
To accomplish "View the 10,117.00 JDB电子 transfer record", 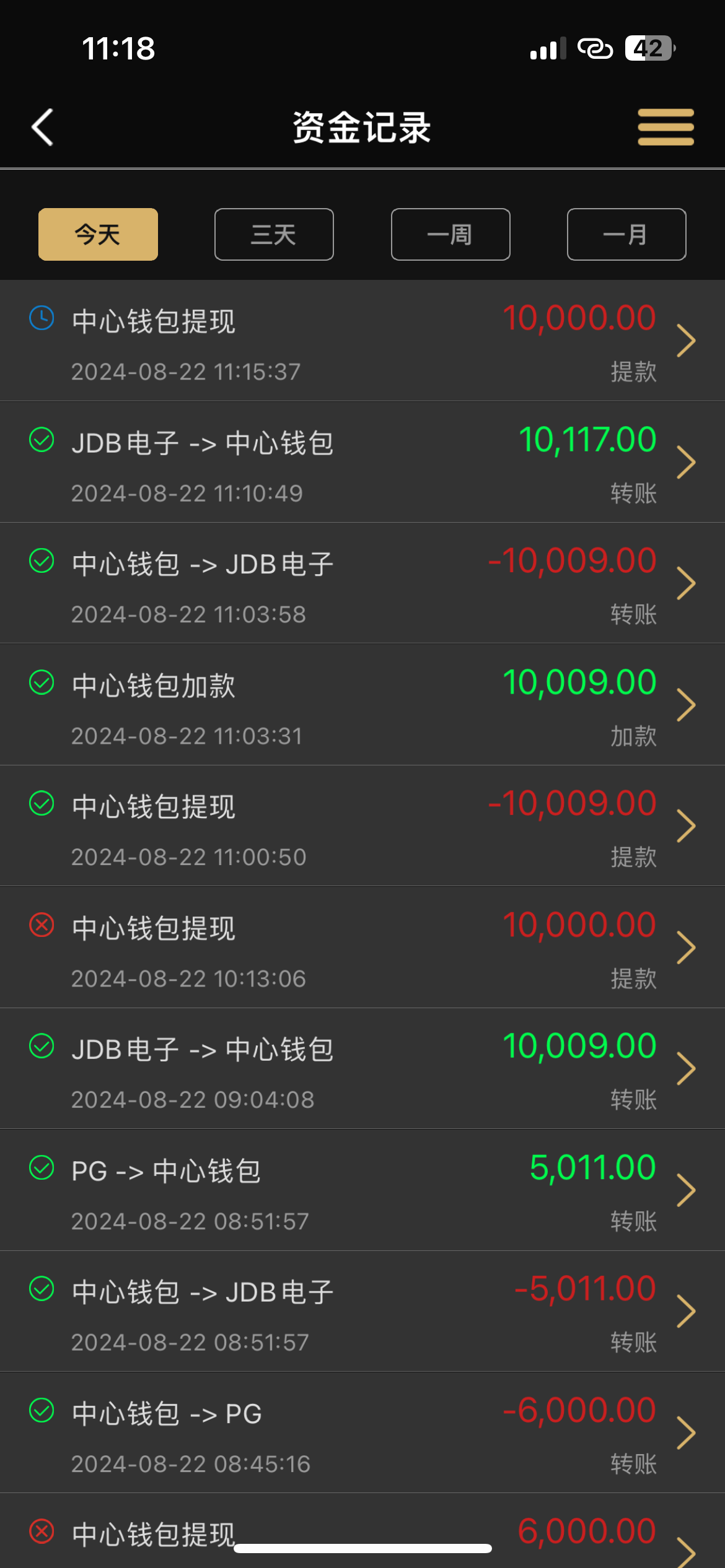I will (x=362, y=462).
